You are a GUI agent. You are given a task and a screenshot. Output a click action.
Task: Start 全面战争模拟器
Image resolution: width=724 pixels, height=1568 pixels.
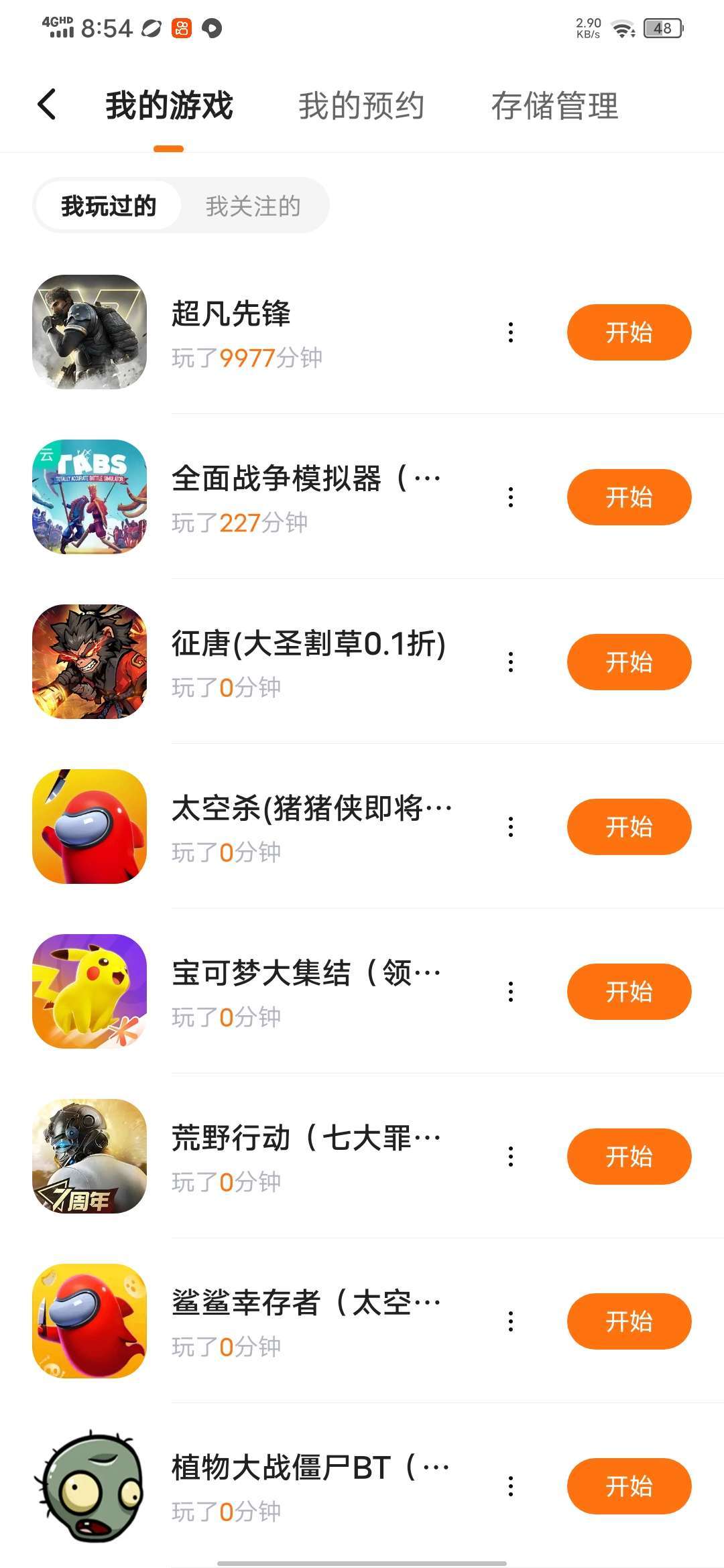[x=628, y=497]
